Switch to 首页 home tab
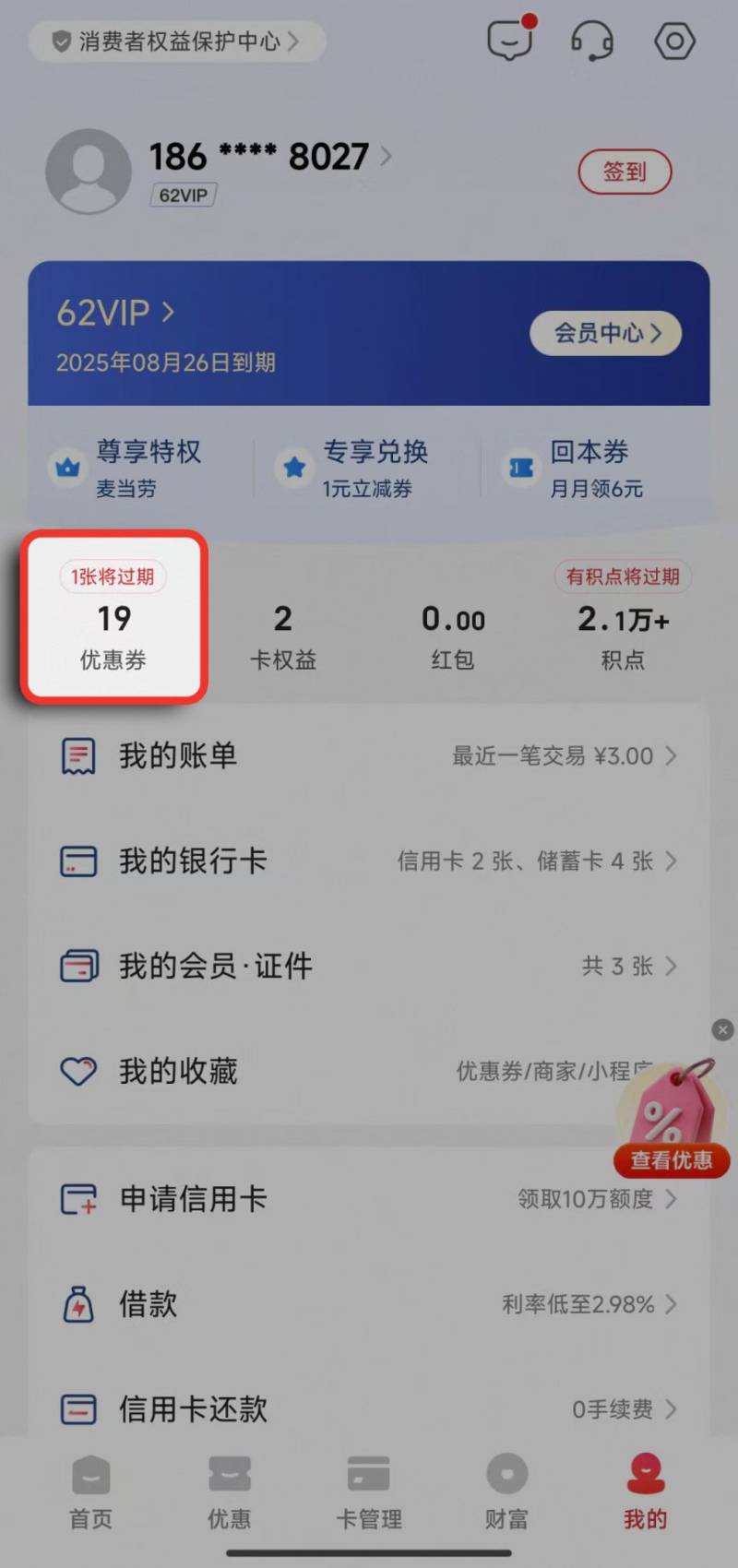 click(91, 1492)
